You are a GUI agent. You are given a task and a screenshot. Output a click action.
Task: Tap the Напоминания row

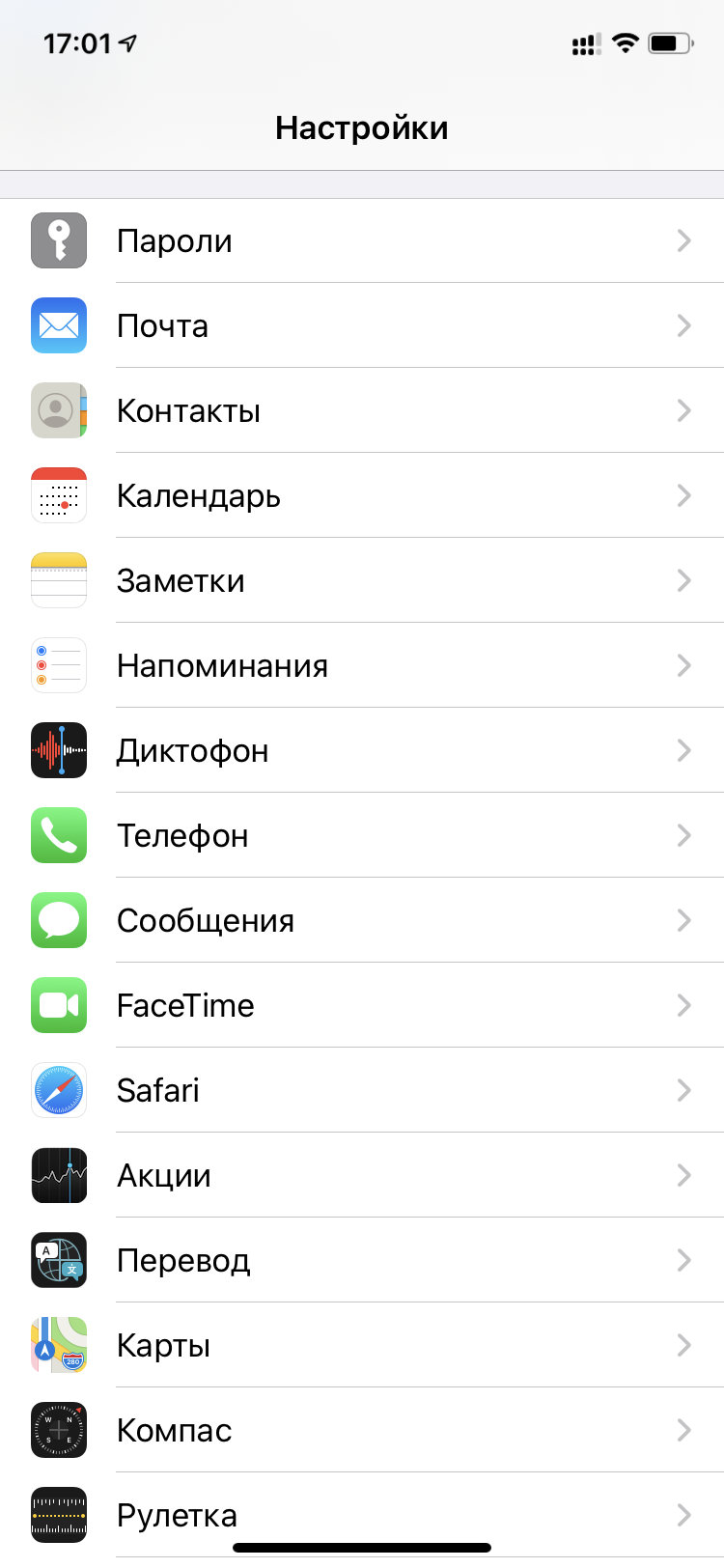point(362,666)
